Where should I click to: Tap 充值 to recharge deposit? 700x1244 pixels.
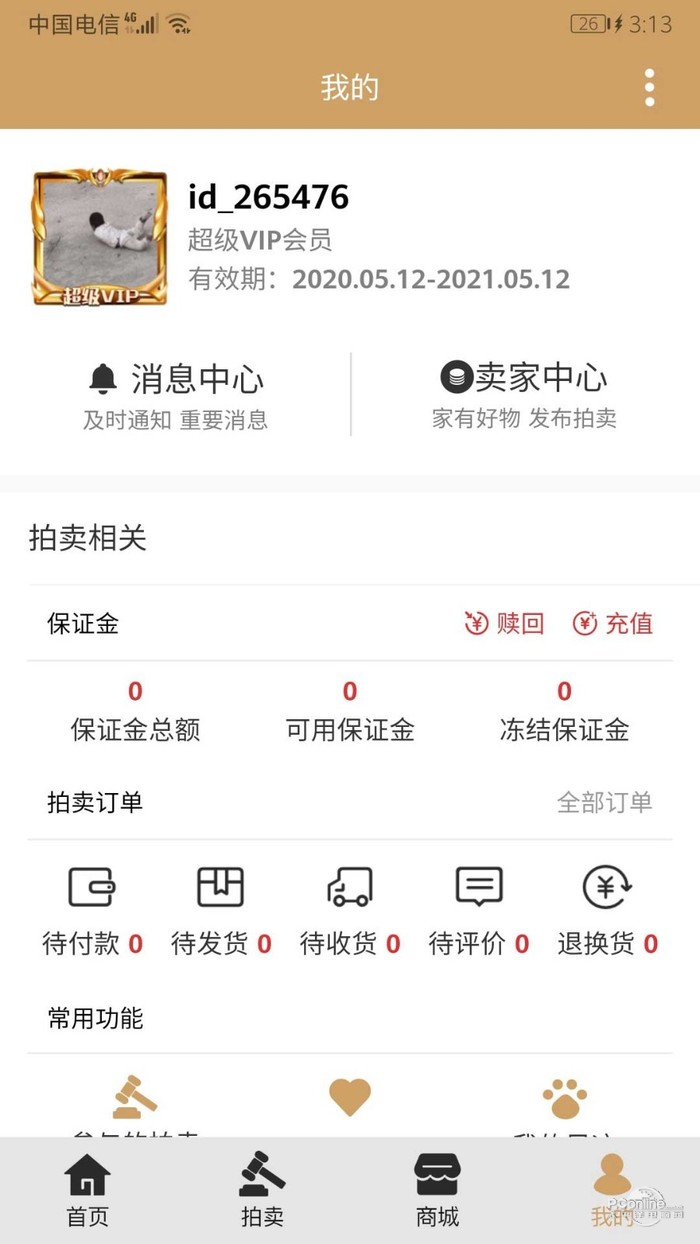(x=613, y=624)
